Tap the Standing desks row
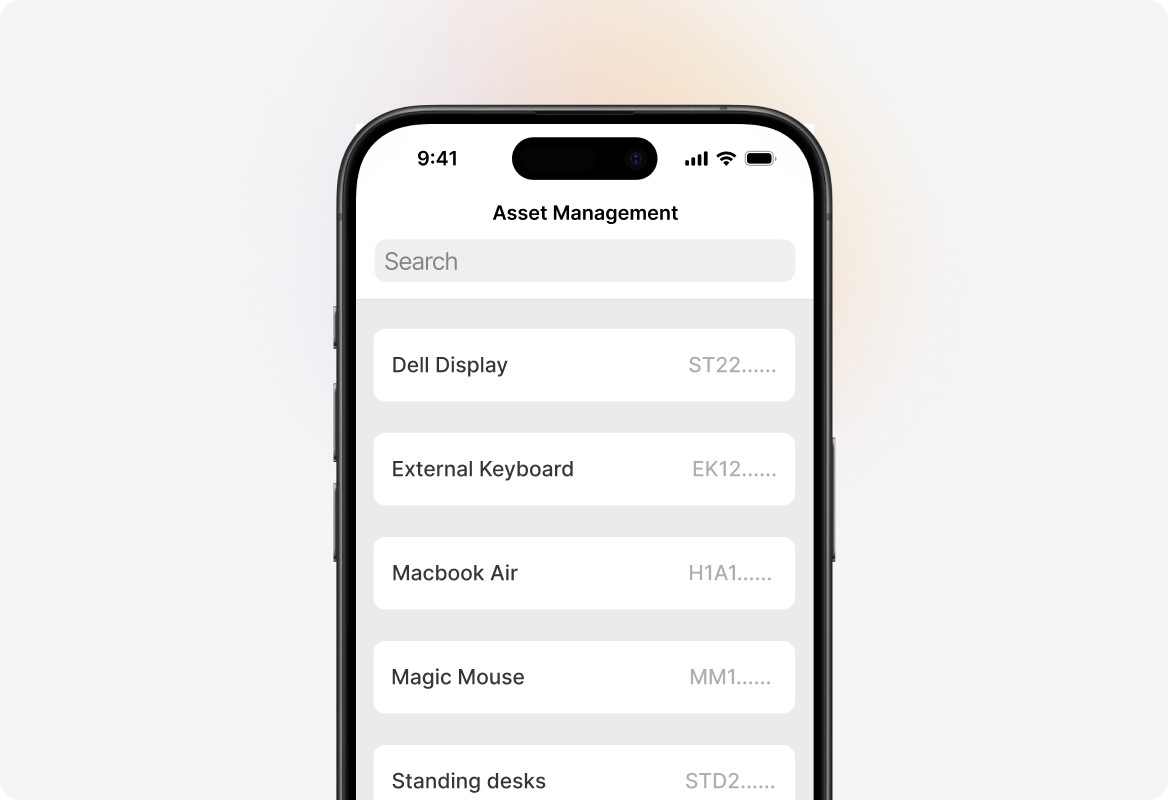 click(x=584, y=778)
